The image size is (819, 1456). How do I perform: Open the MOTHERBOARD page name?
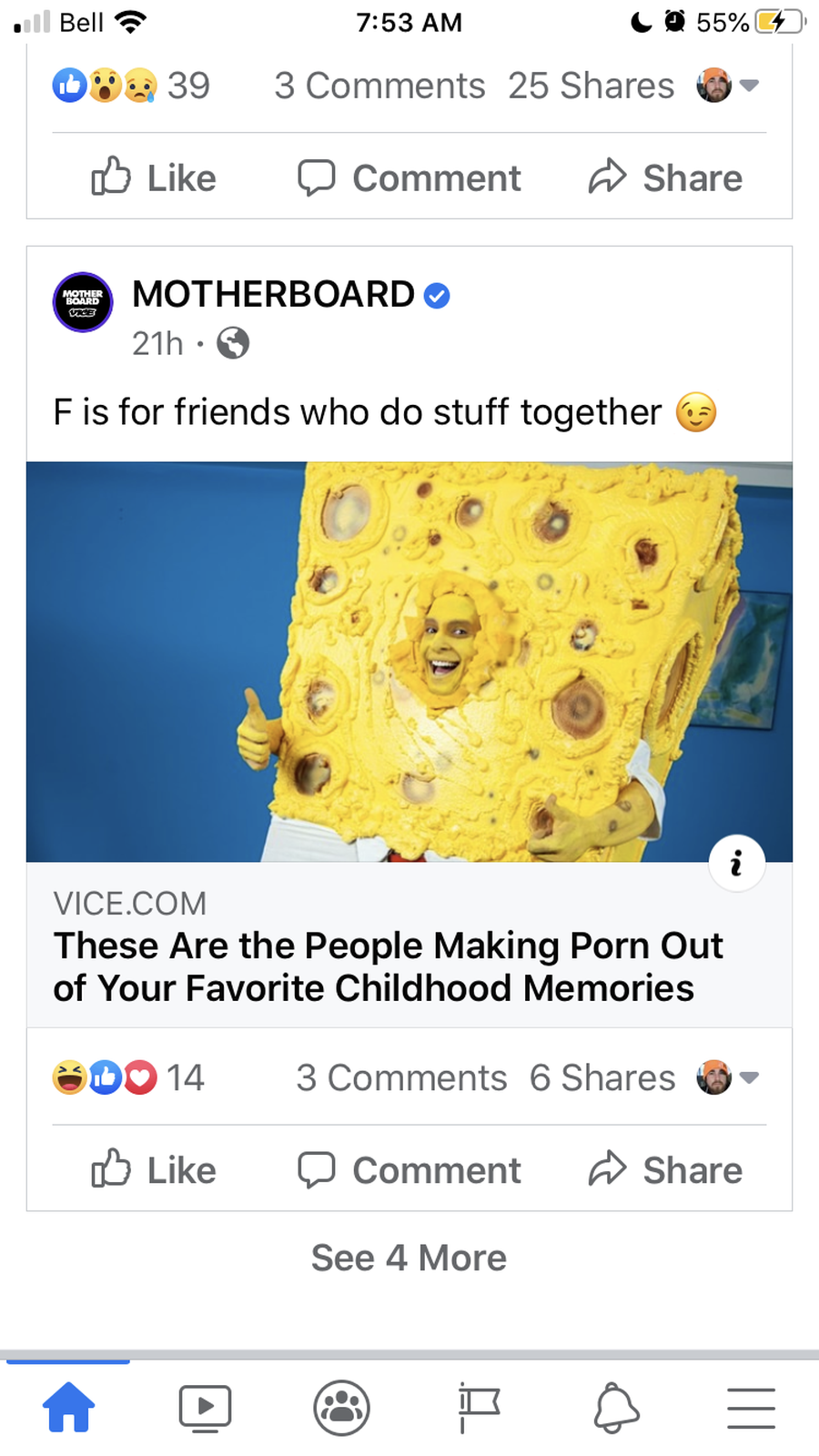click(x=273, y=294)
